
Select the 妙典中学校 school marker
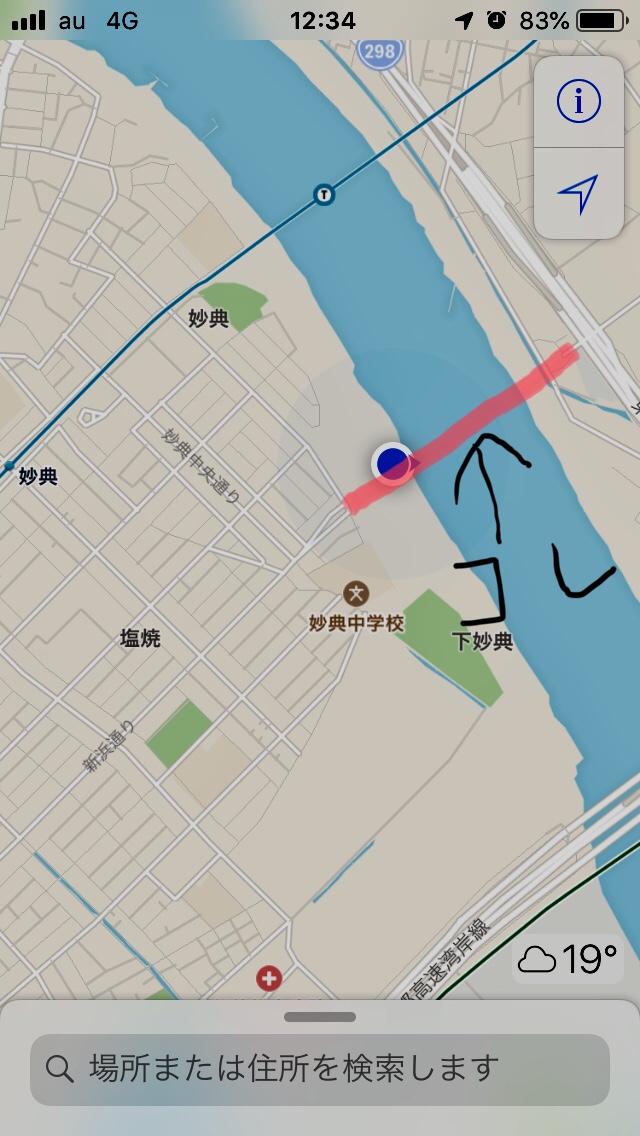tap(356, 595)
